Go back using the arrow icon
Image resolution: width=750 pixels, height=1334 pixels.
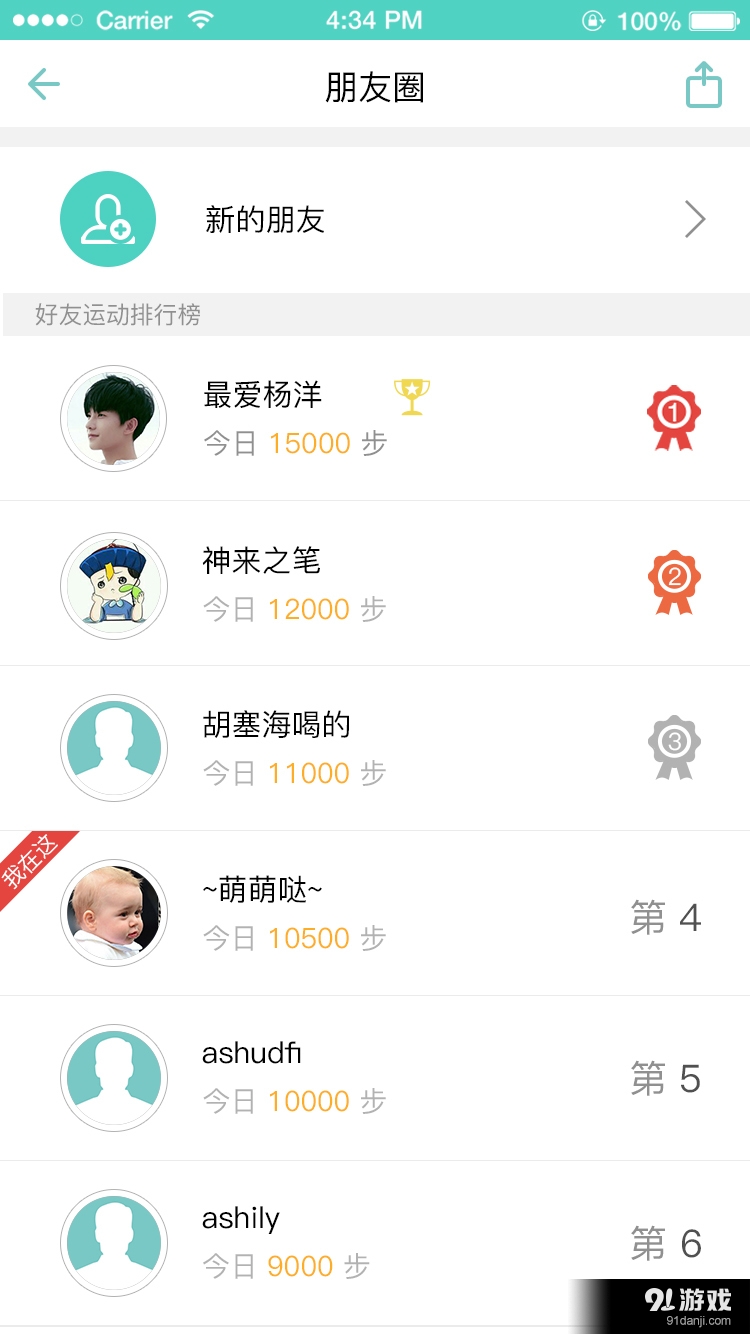click(44, 85)
